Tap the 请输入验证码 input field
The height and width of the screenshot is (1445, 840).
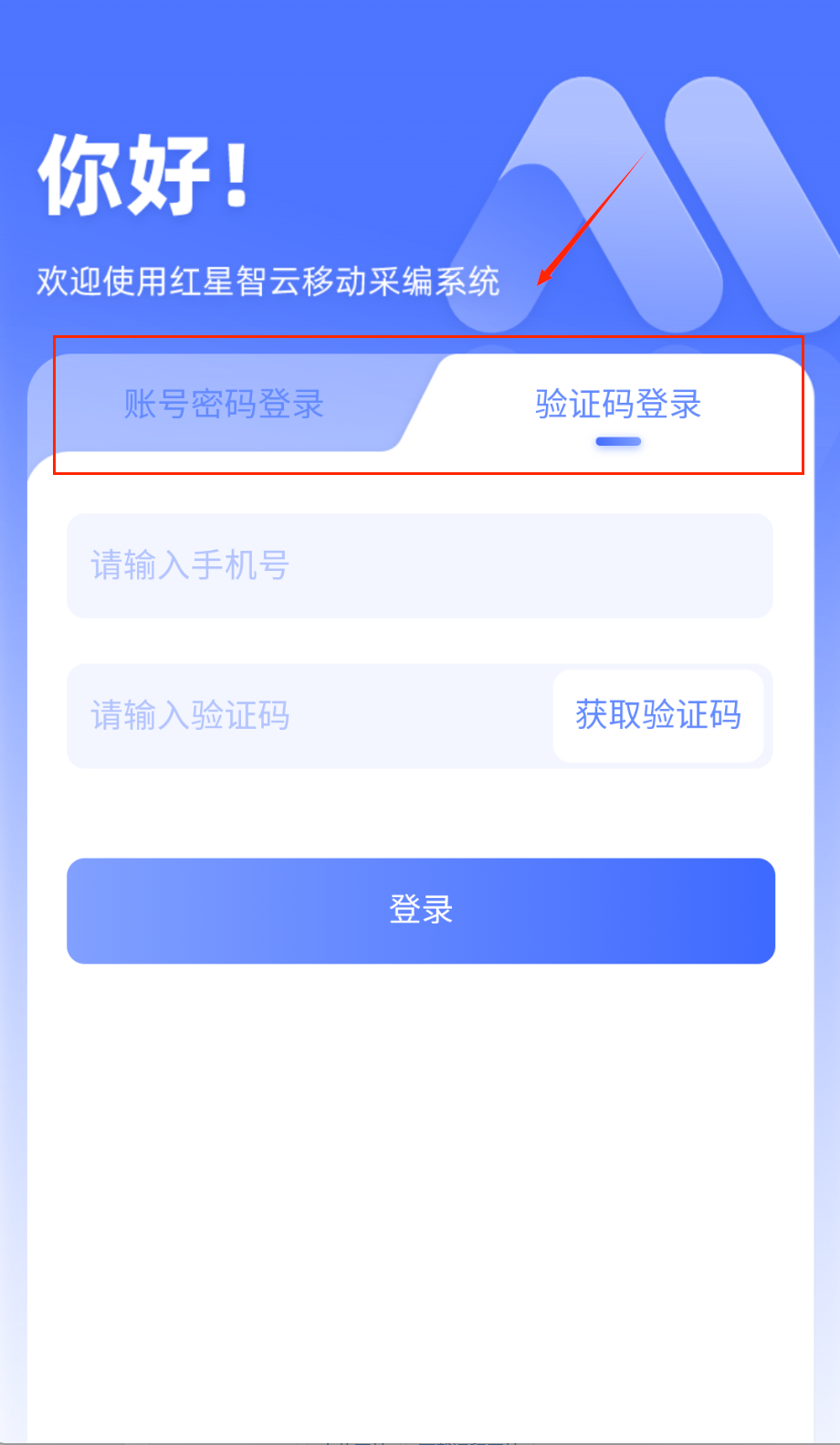(310, 715)
